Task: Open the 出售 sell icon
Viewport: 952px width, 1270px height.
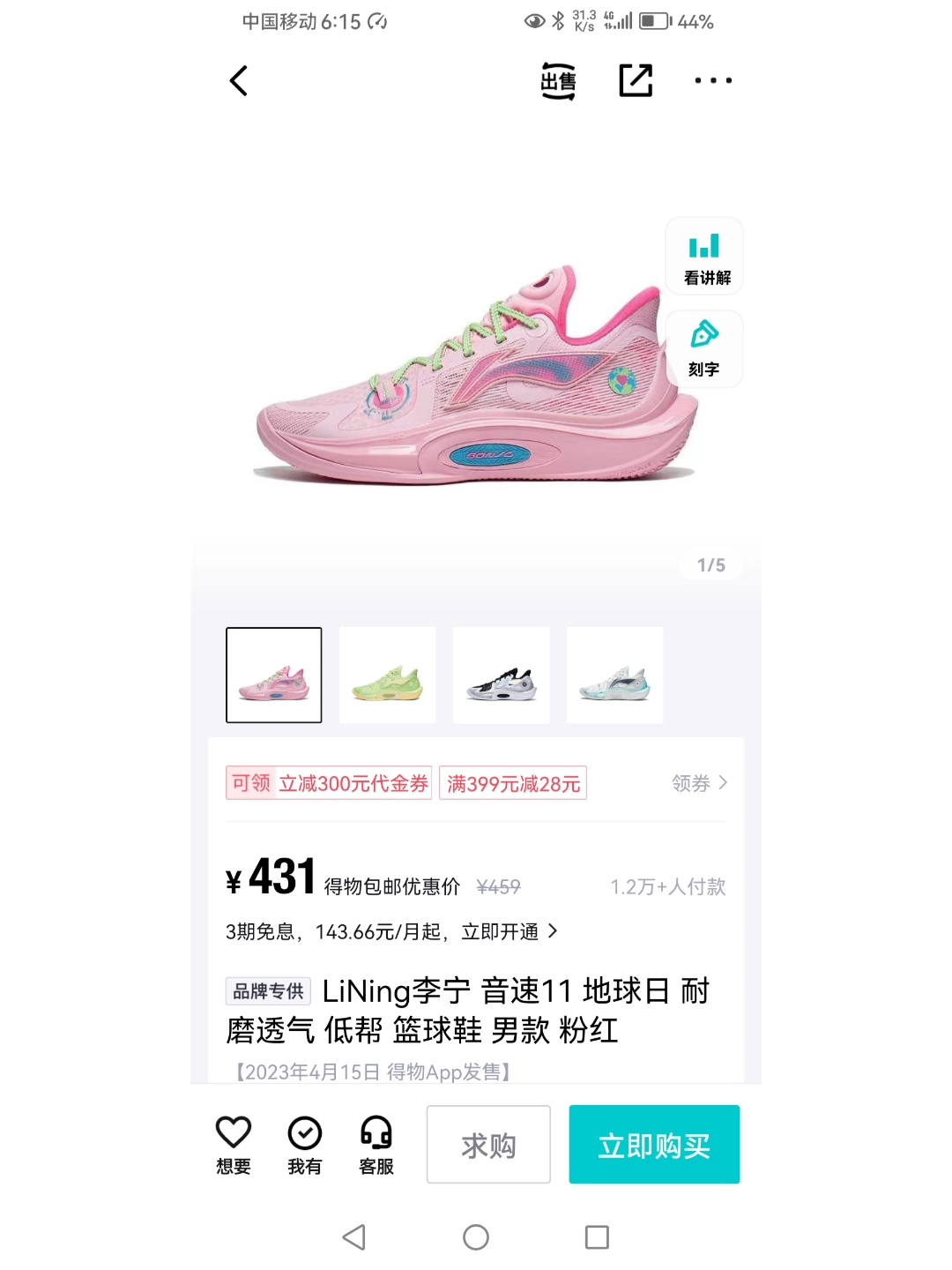Action: coord(558,81)
